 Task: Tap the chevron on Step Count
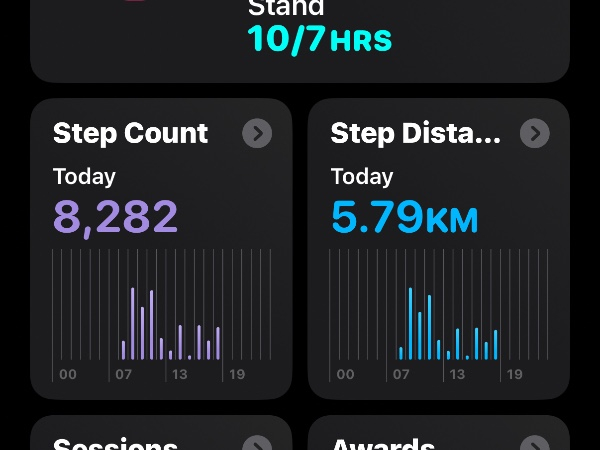(x=257, y=134)
